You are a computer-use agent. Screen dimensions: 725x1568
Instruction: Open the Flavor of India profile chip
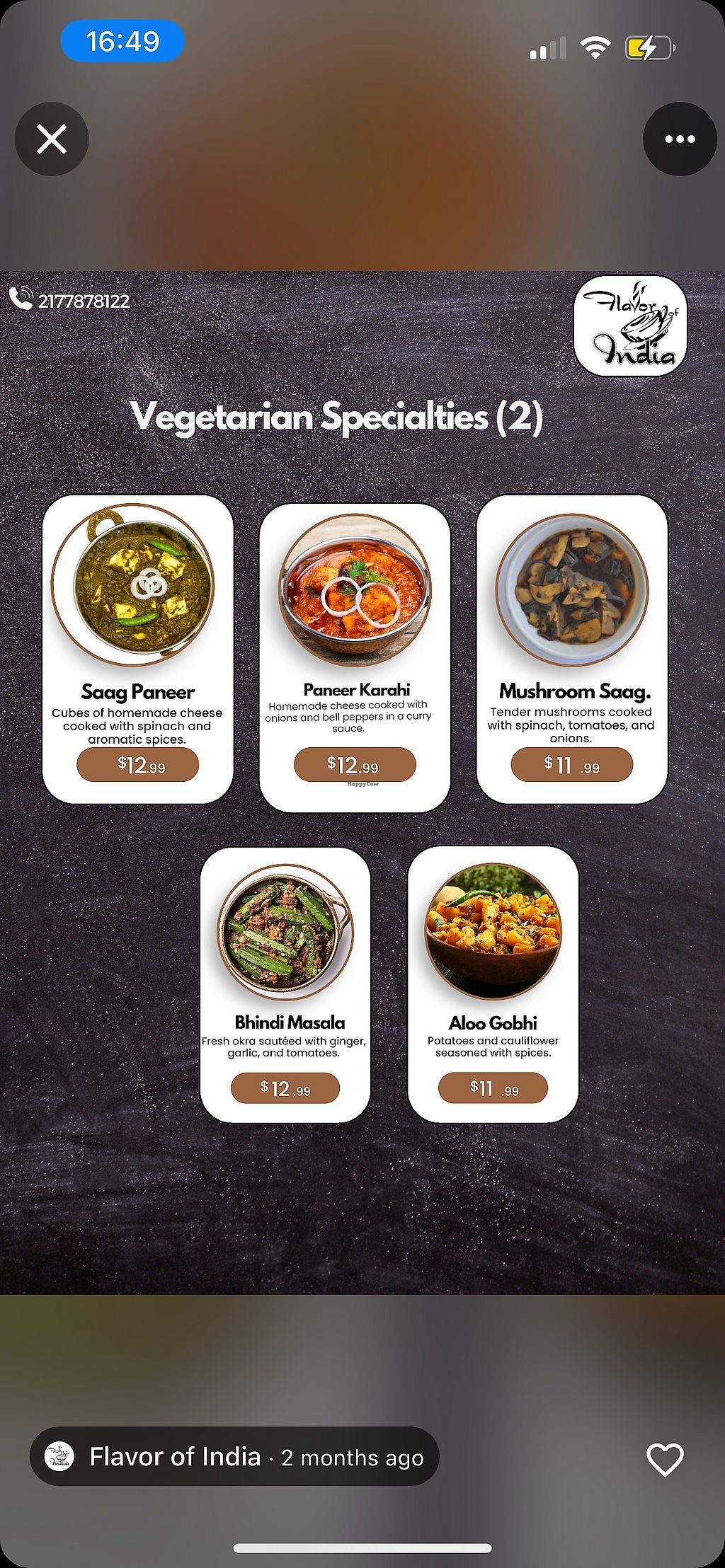[234, 1457]
